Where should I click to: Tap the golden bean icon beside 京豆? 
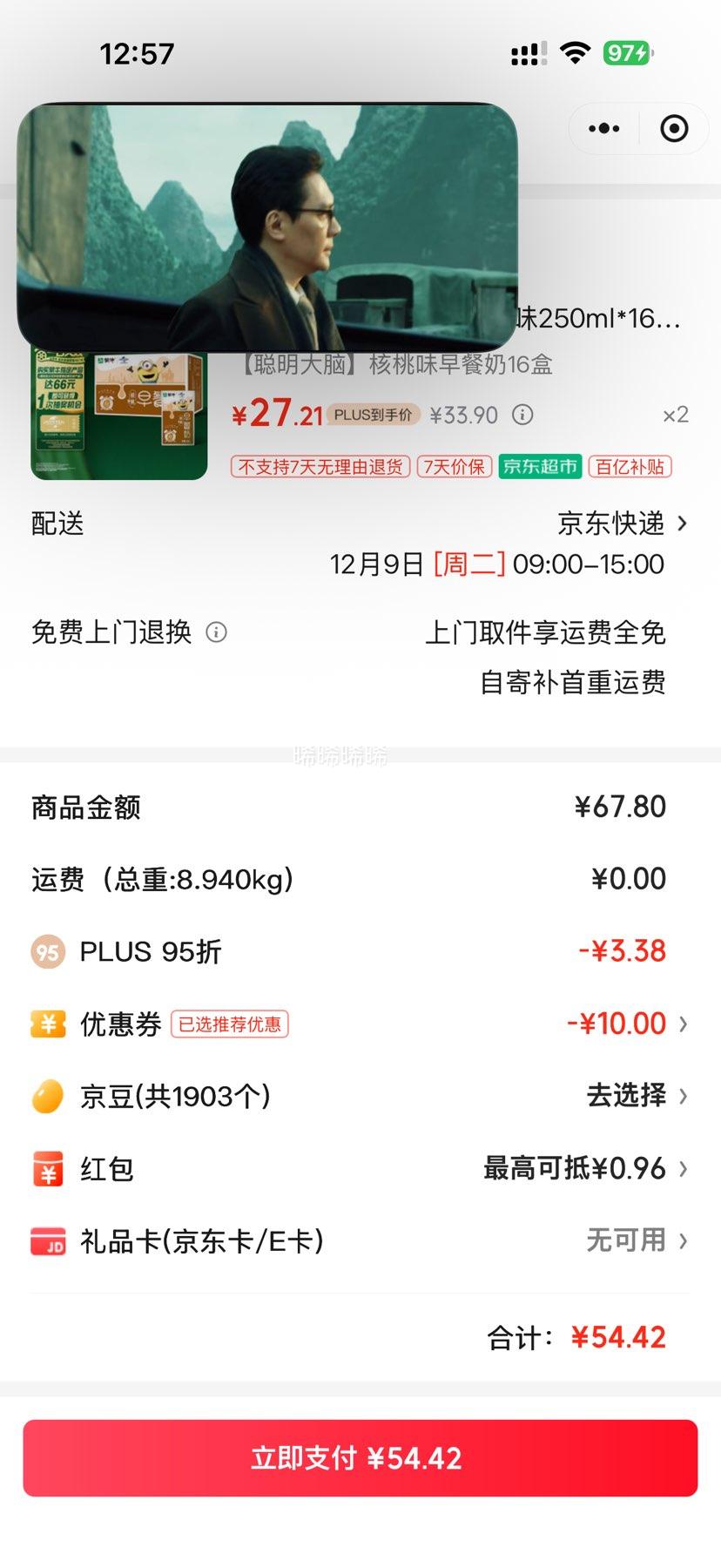(48, 1097)
